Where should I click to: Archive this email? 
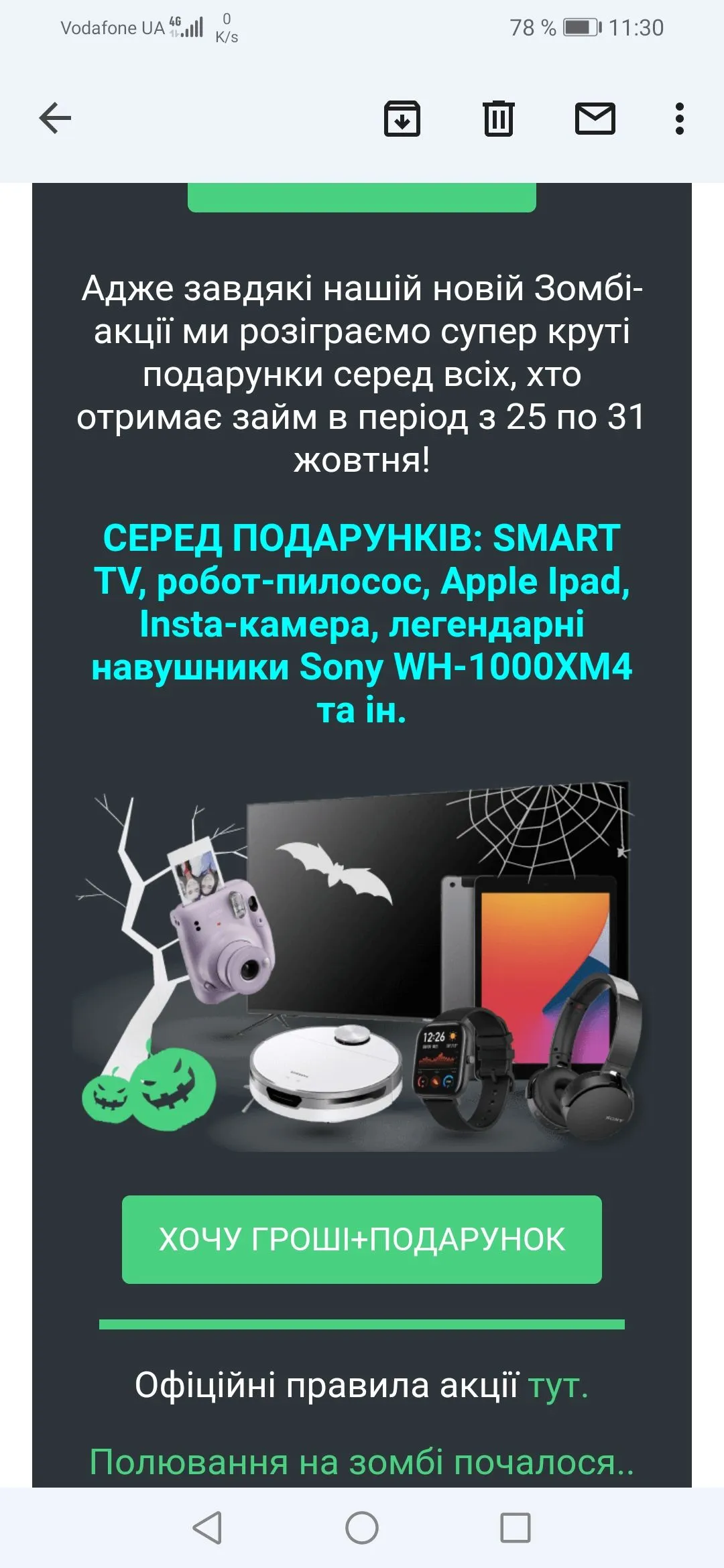point(402,119)
